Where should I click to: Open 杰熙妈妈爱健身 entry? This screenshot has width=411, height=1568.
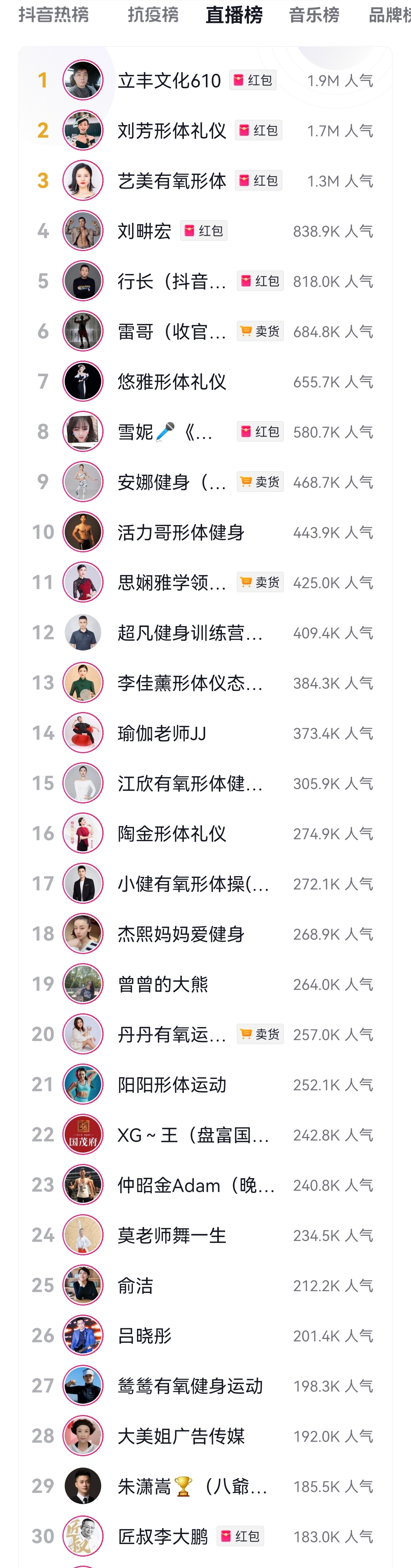point(181,934)
